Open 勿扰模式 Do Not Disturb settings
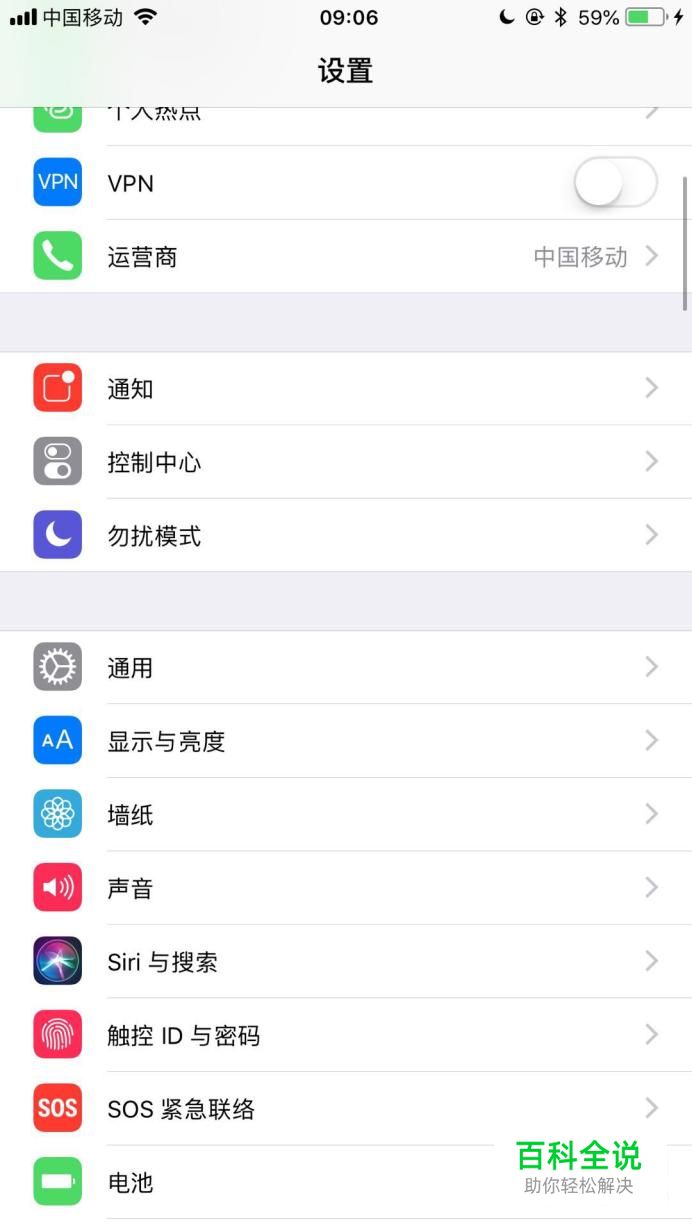Viewport: 692px width, 1230px height. [x=345, y=536]
